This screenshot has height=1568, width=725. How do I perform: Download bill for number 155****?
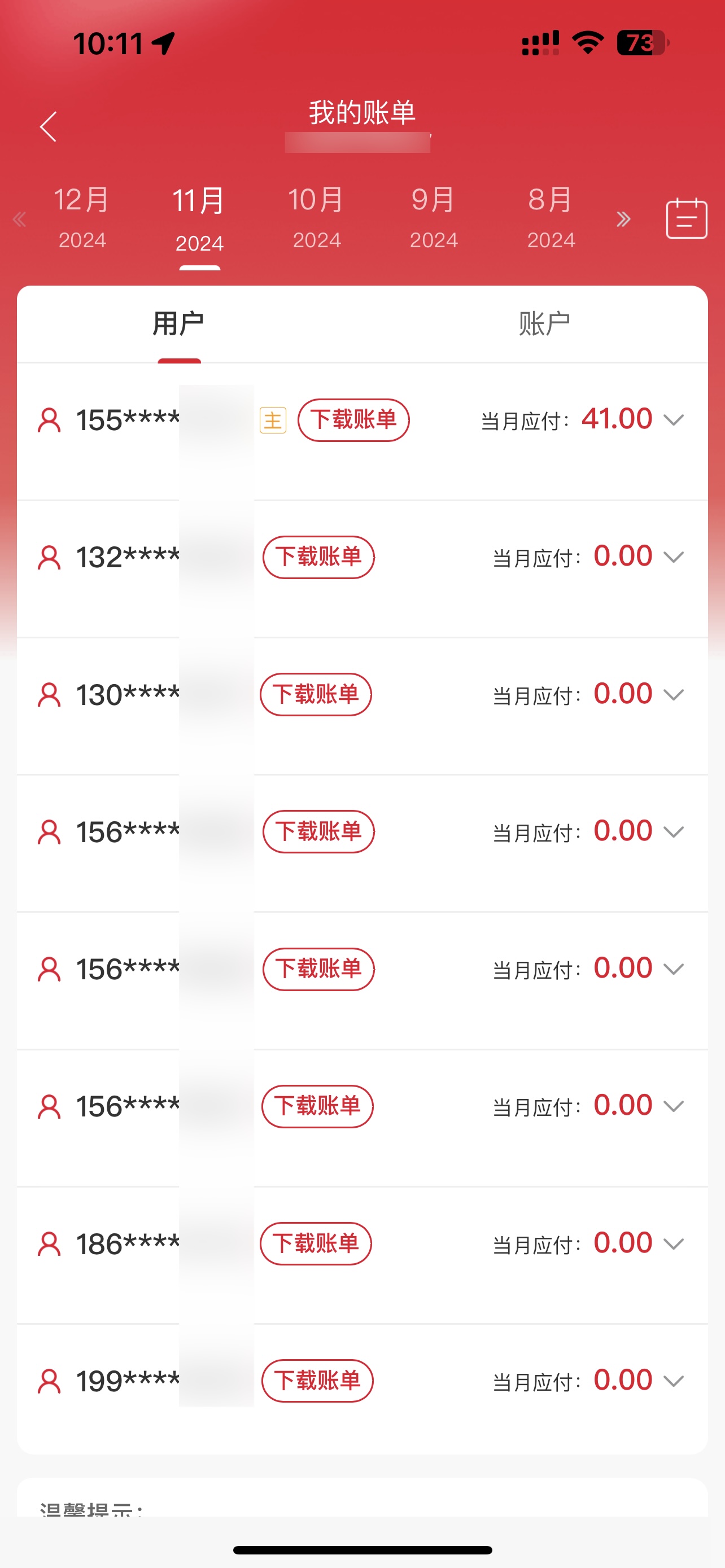353,420
